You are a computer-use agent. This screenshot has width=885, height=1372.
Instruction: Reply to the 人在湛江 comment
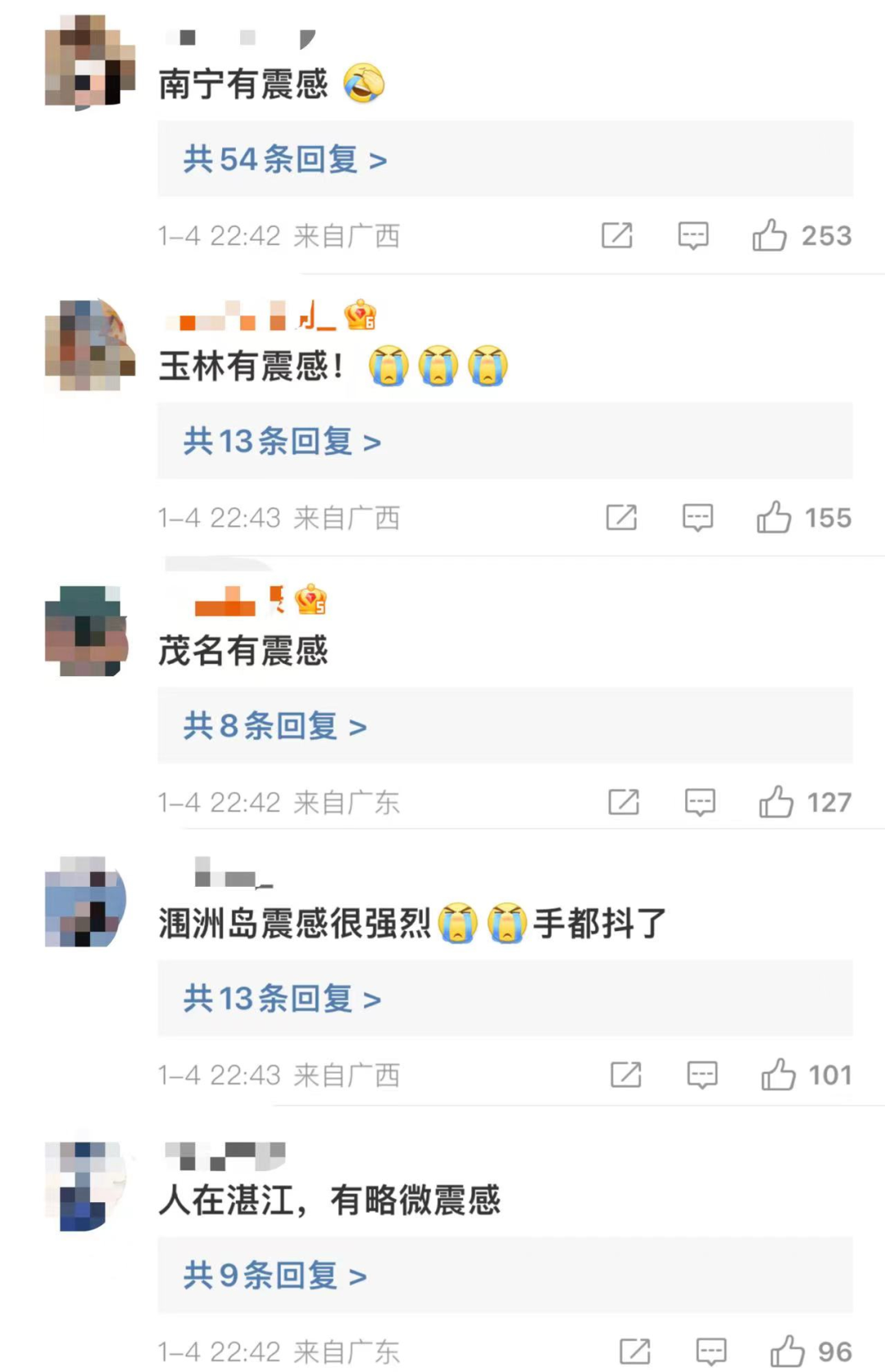coord(711,1352)
